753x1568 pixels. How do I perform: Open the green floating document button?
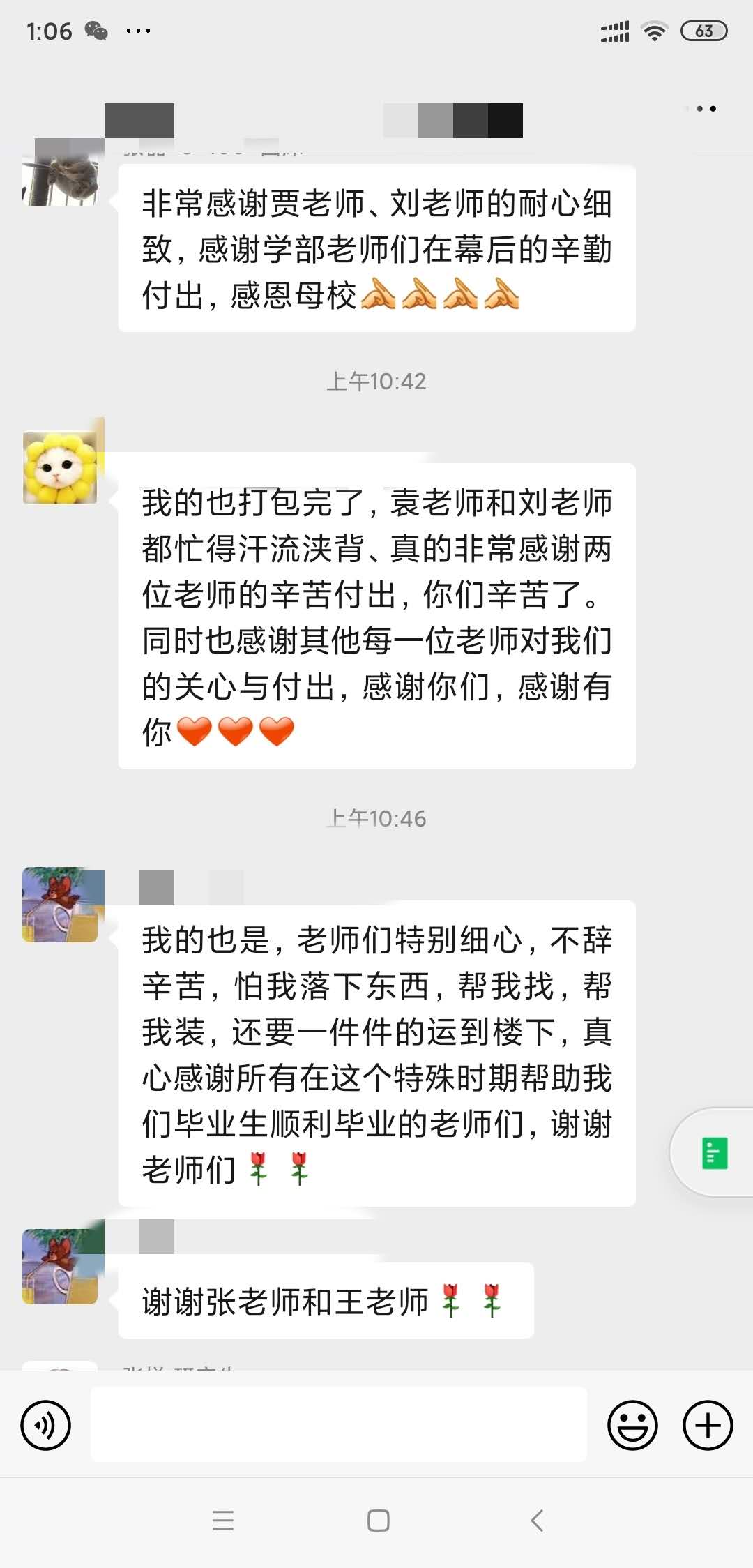point(714,1152)
